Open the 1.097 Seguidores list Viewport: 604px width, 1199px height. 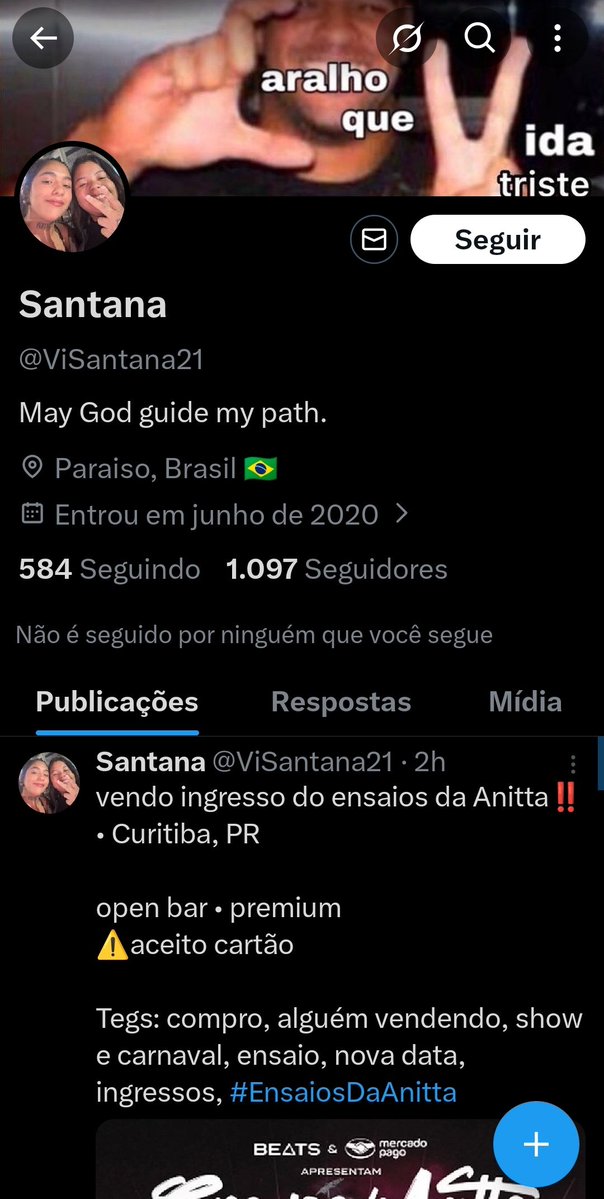click(336, 569)
